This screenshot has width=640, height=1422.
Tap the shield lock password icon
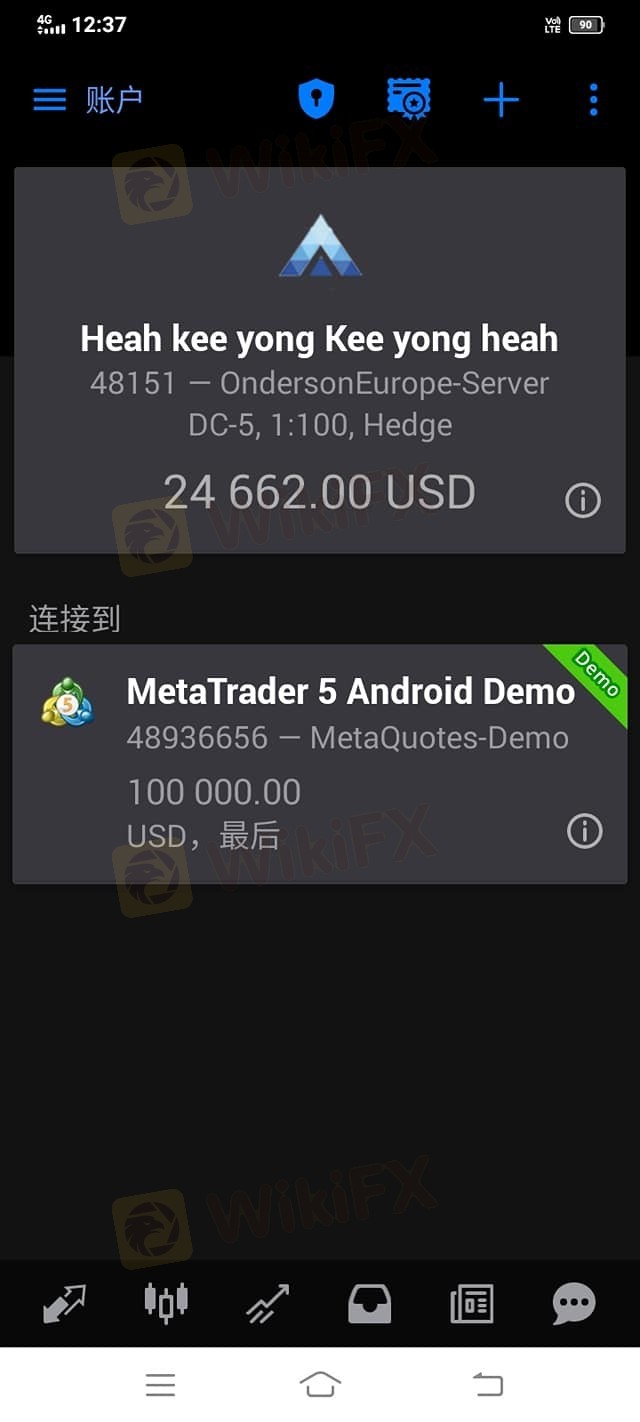[x=316, y=99]
